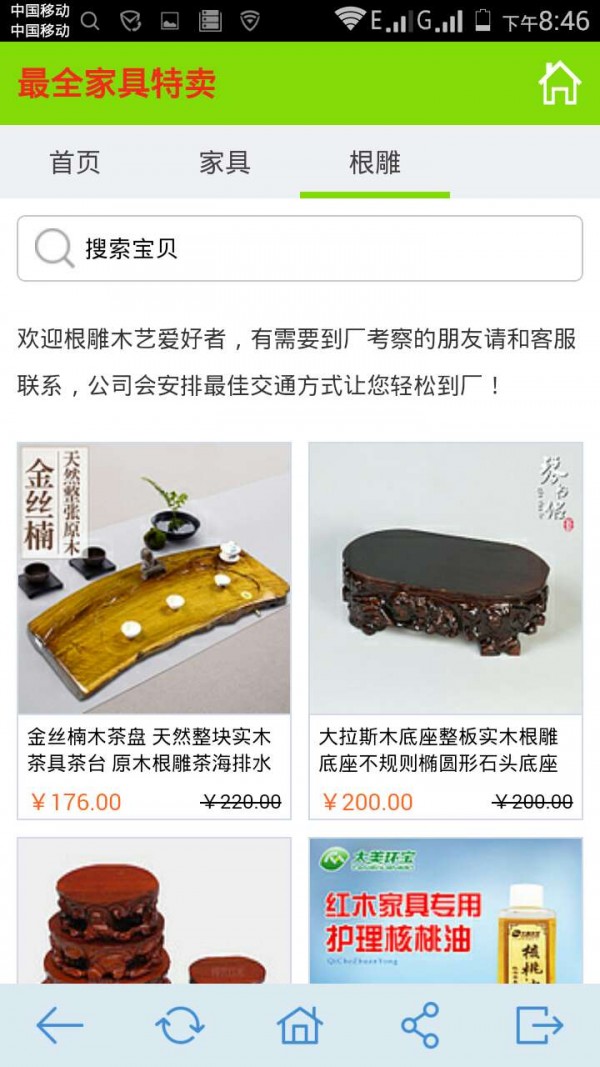
Task: Refresh the page from the bottom bar
Action: coord(180,1025)
